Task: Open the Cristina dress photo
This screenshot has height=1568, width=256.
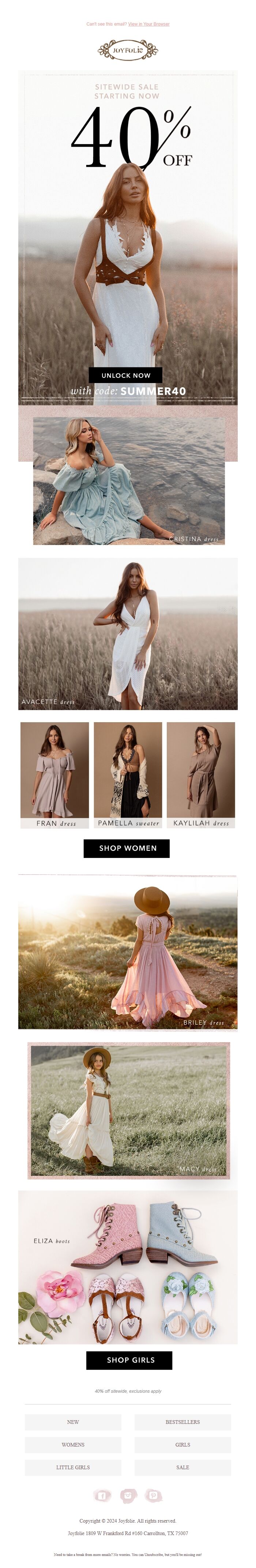Action: (129, 481)
